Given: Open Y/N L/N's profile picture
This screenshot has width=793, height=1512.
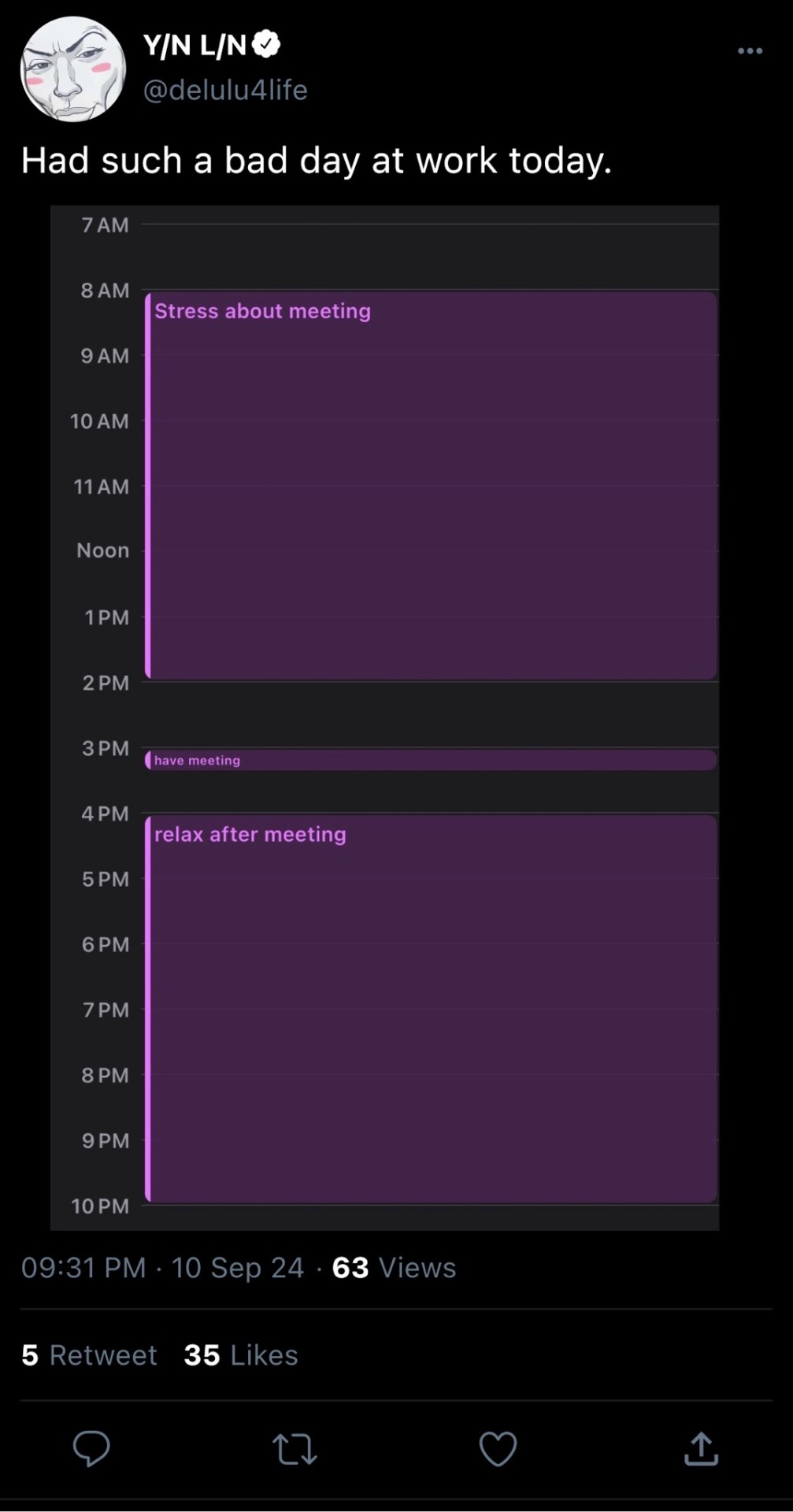Looking at the screenshot, I should coord(72,69).
